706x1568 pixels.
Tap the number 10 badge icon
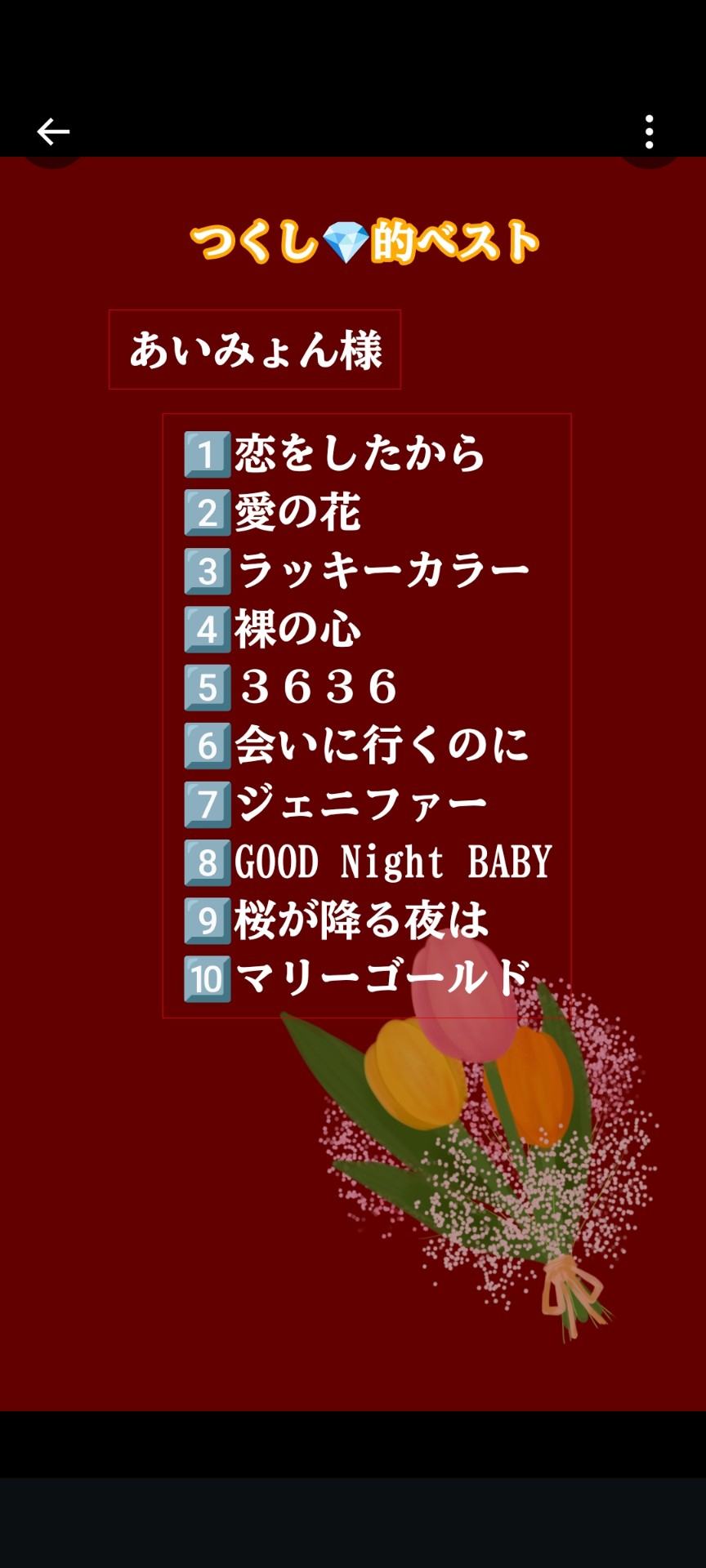point(205,978)
